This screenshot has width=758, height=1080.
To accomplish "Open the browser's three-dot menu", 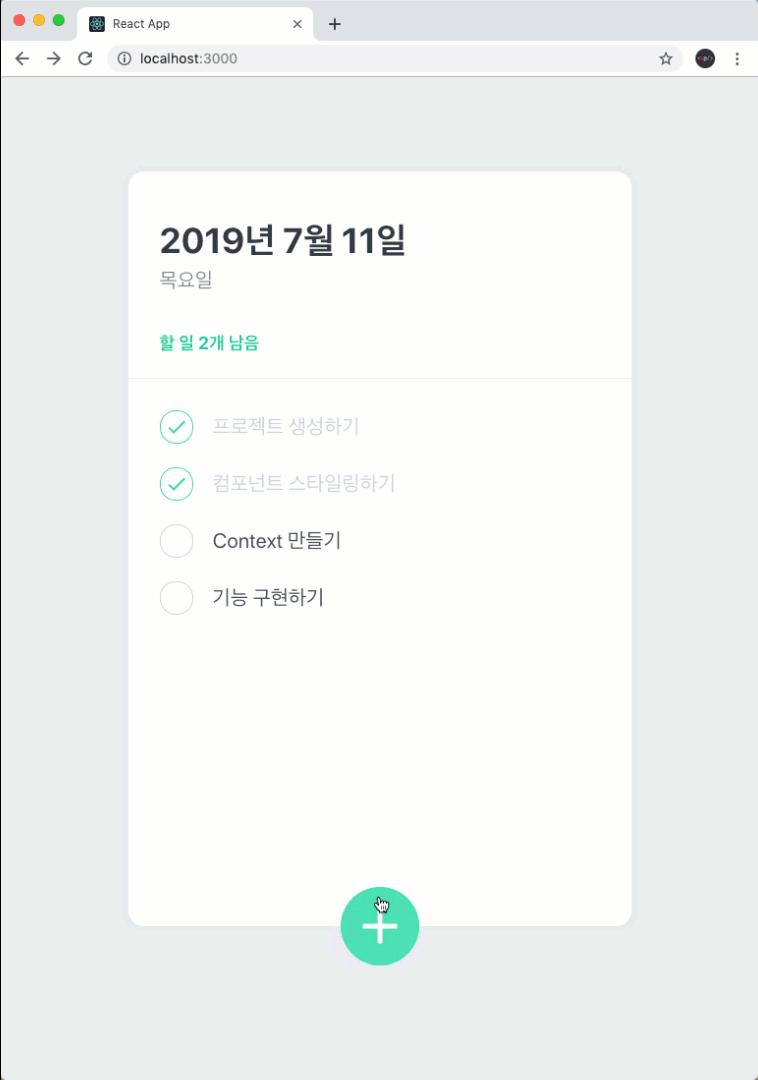I will pyautogui.click(x=737, y=59).
